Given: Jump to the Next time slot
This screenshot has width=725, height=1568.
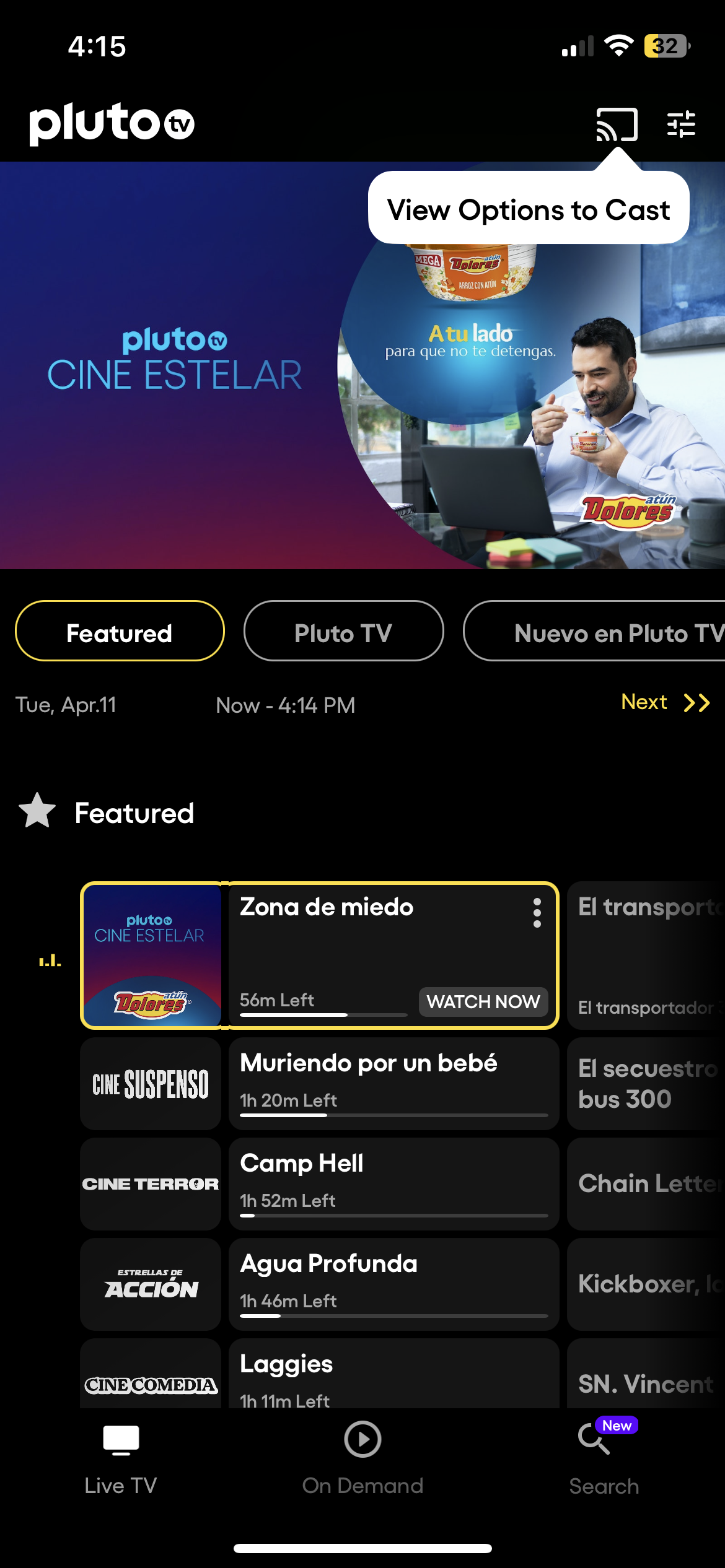Looking at the screenshot, I should (x=665, y=702).
